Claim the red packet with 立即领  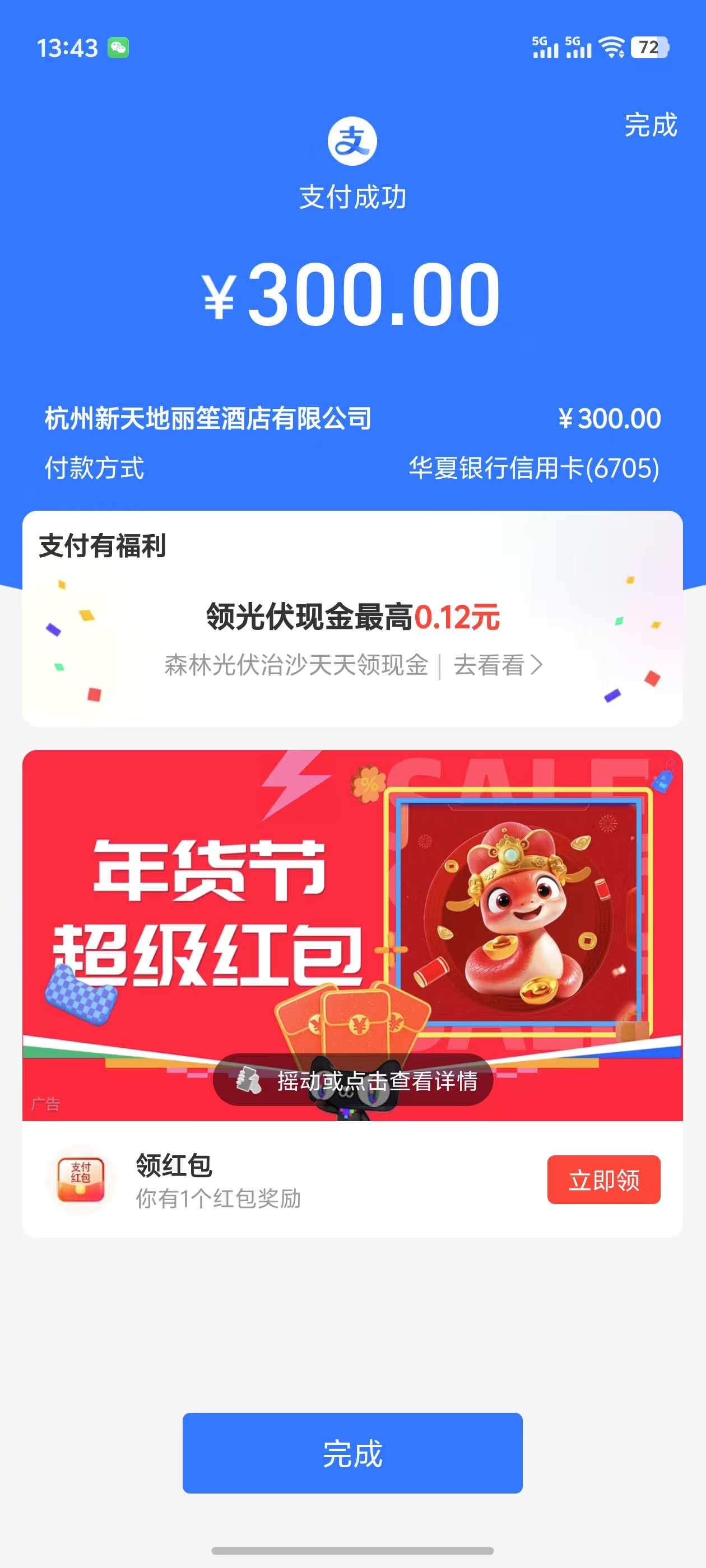pos(603,1180)
